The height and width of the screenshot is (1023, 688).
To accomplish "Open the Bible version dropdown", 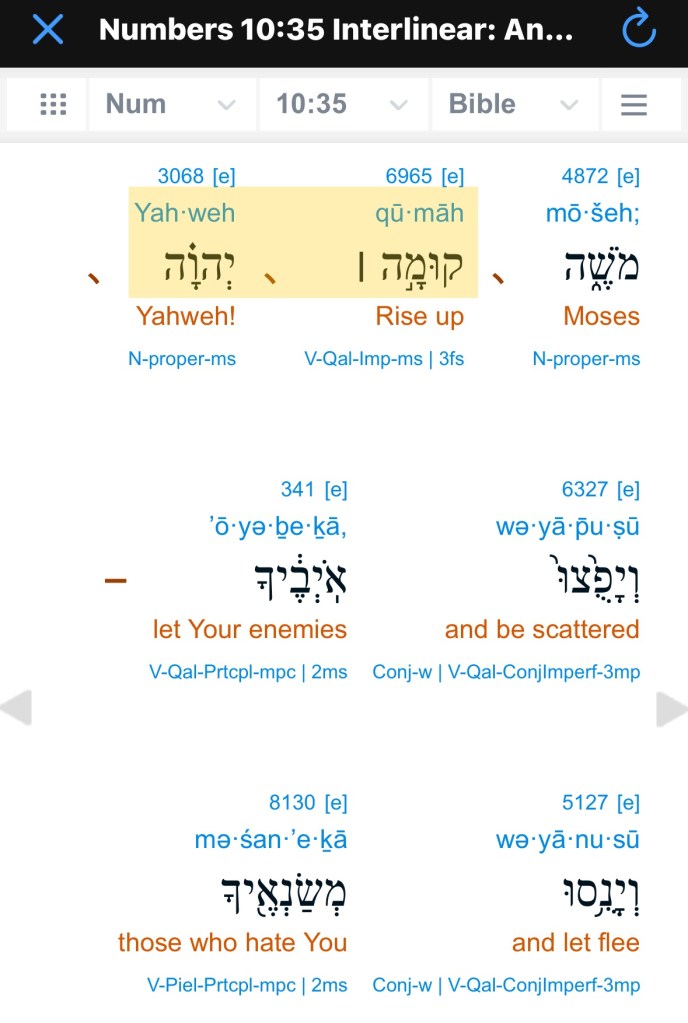I will click(513, 104).
